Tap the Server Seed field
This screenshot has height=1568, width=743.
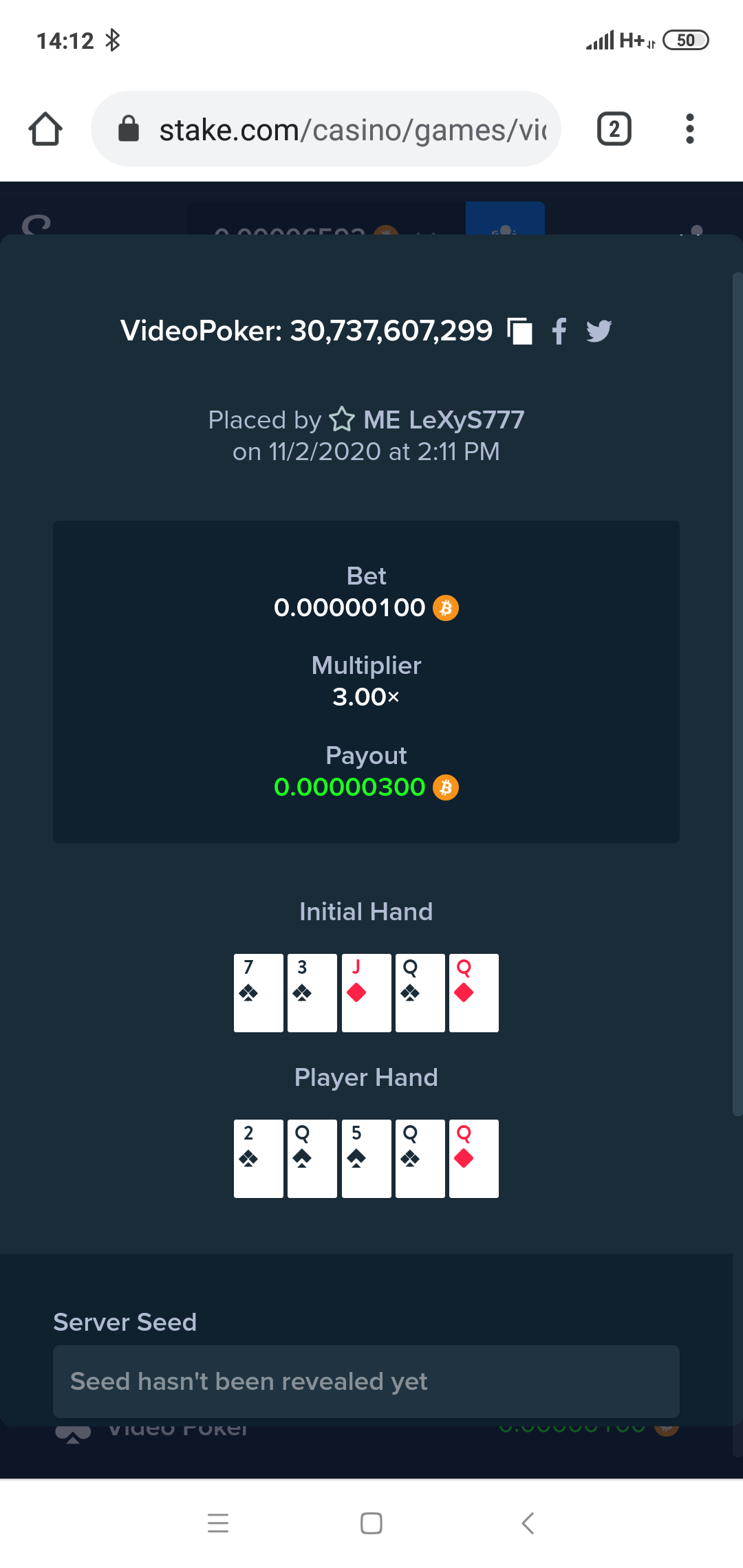(x=366, y=1381)
